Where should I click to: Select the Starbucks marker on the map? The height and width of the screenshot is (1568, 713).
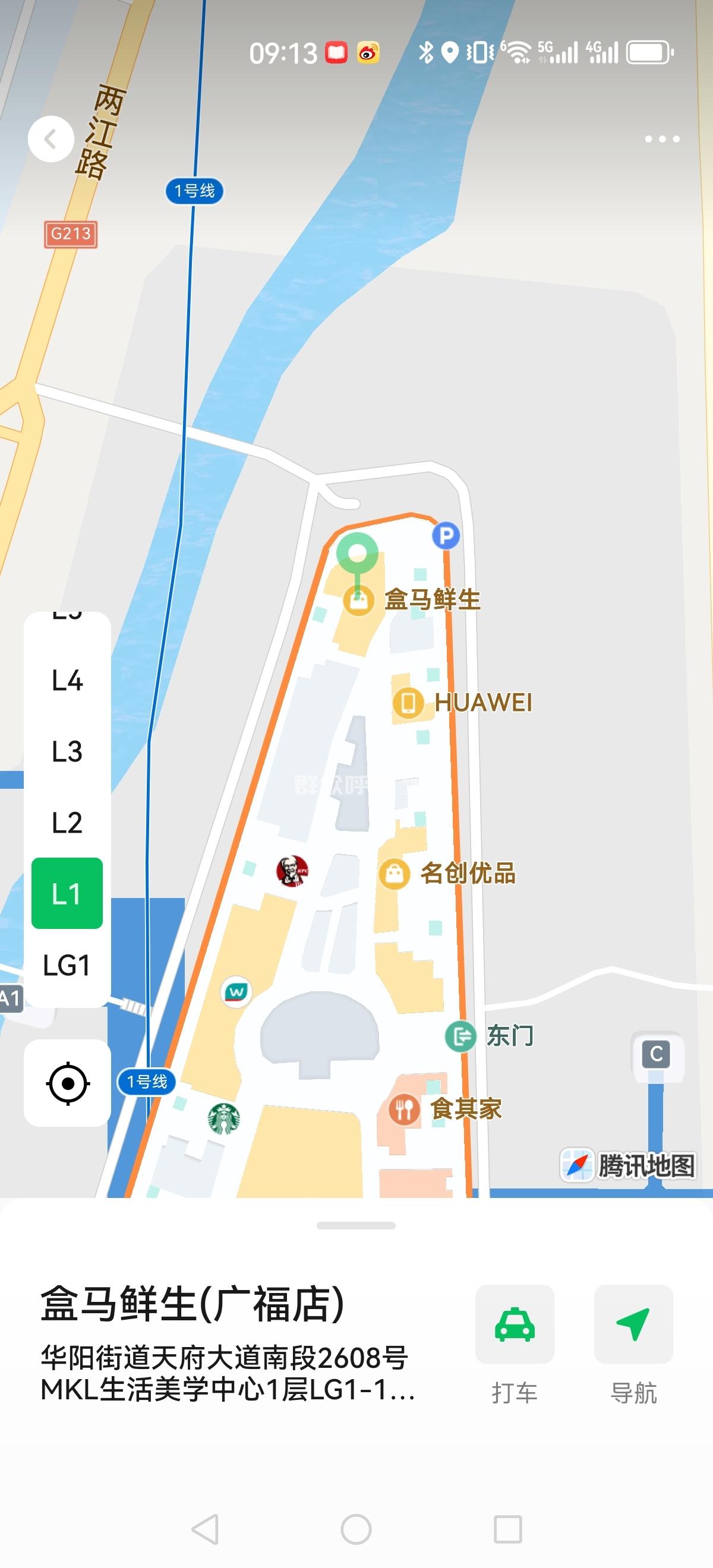point(224,1119)
